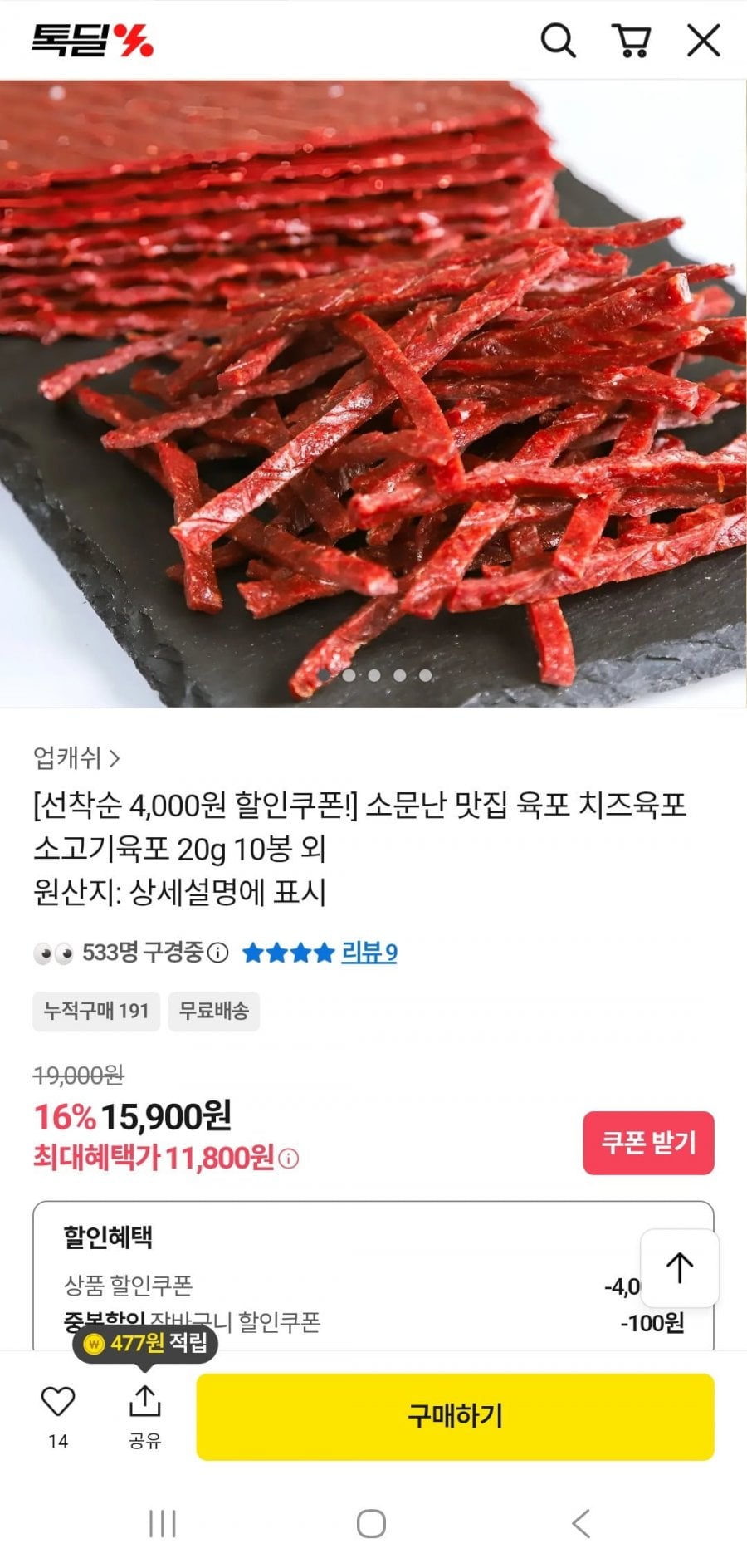Screen dimensions: 747x1568
Task: Go back using the system back button
Action: coord(581,1524)
